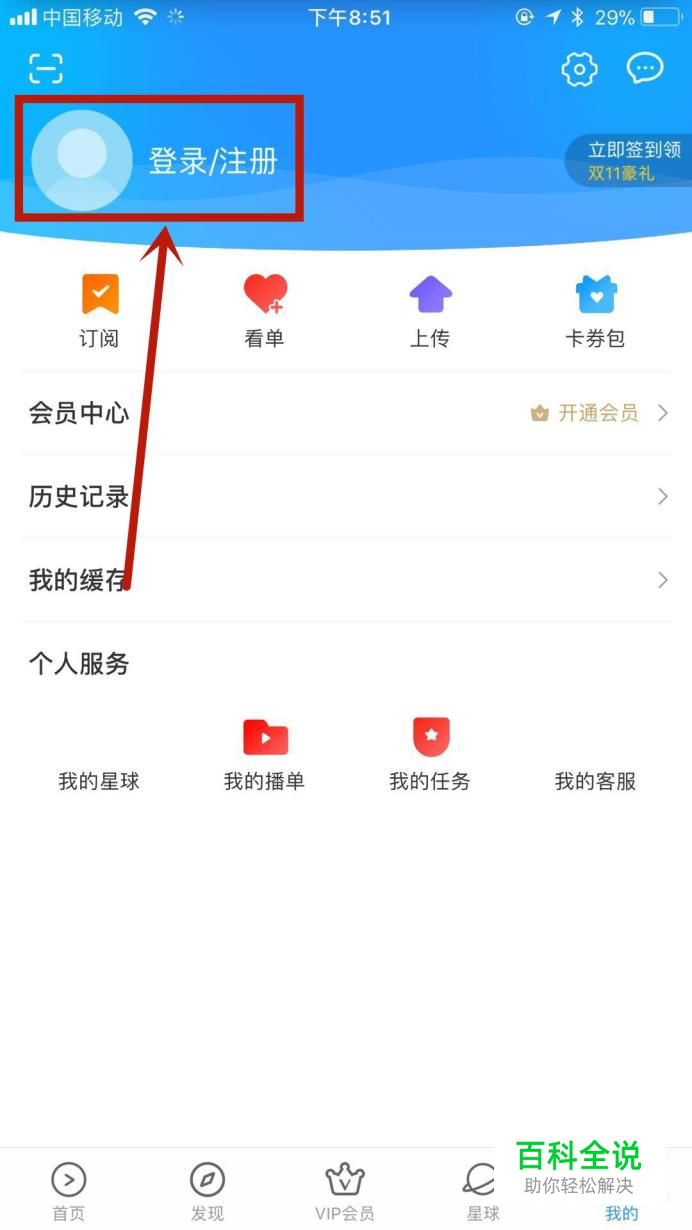The width and height of the screenshot is (692, 1230).
Task: Open 订阅 subscriptions
Action: point(99,311)
